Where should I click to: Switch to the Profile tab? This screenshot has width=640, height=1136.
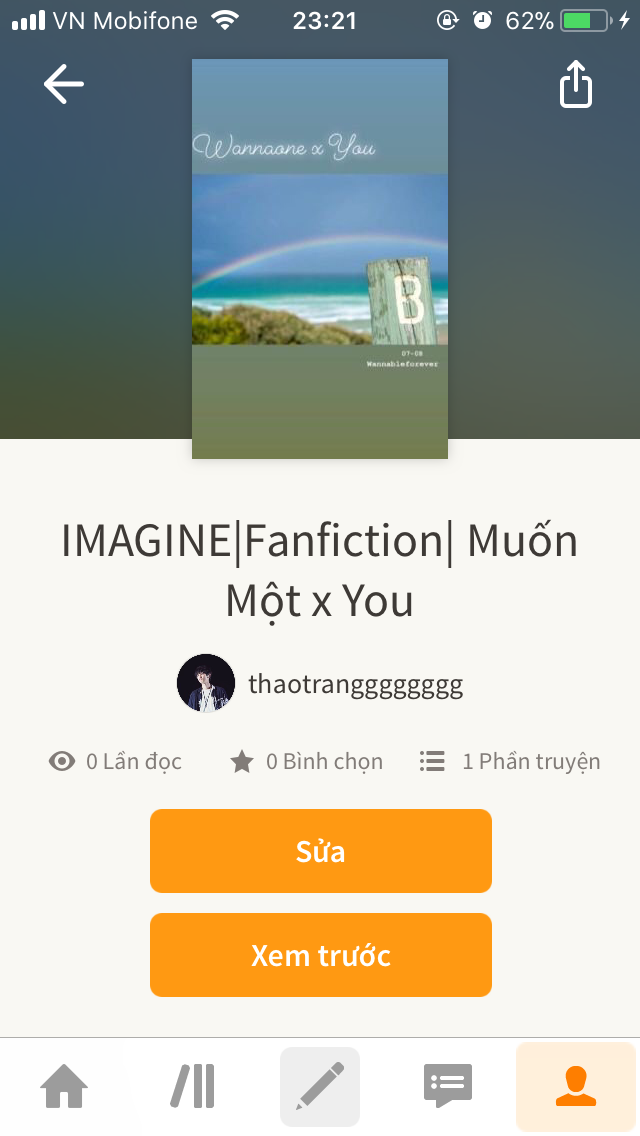(x=575, y=1086)
